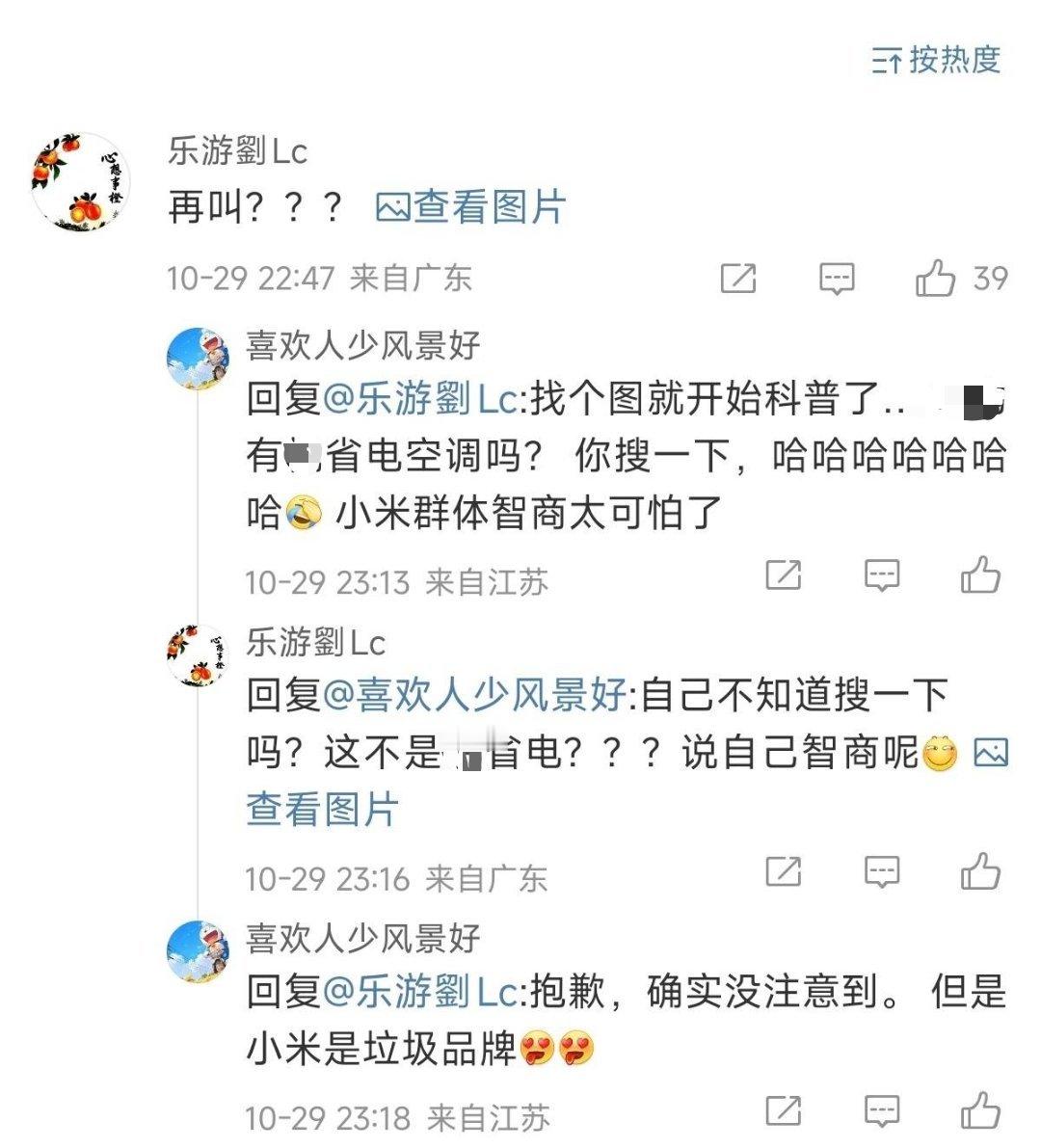Open the 按热度 sort option
This screenshot has height=1148, width=1041.
940,60
